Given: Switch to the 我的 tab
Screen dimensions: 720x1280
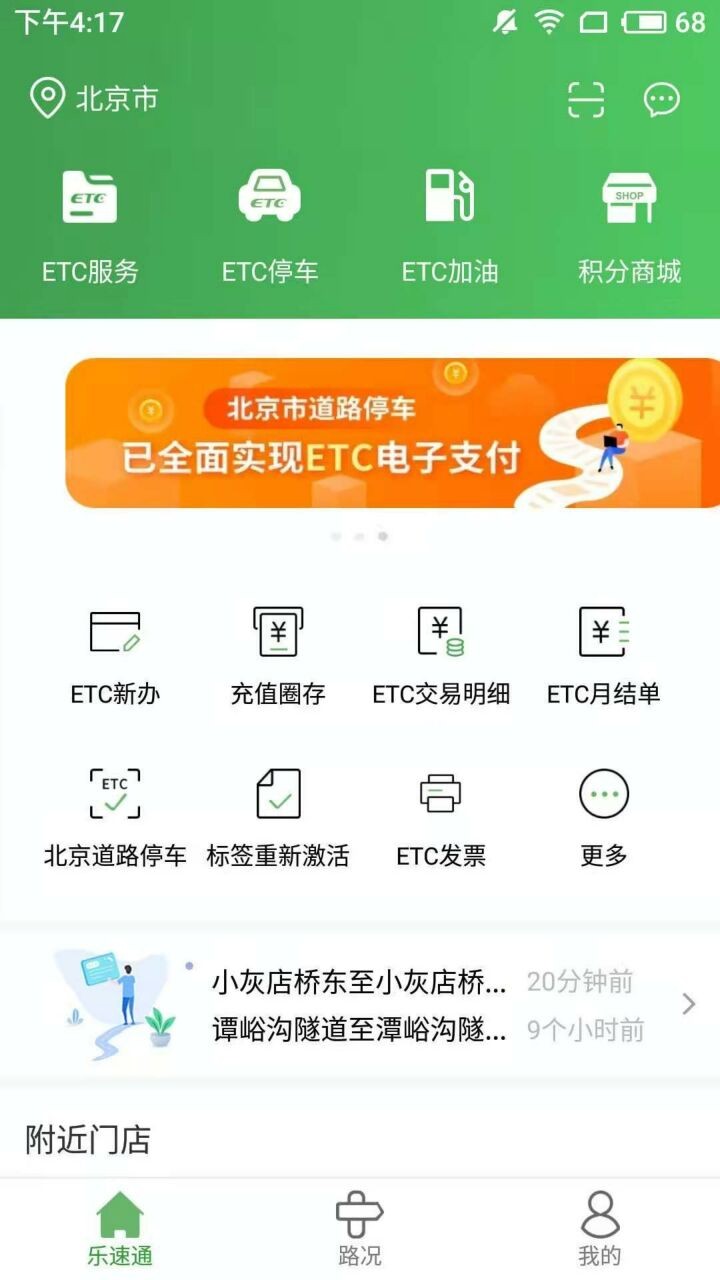Looking at the screenshot, I should [x=599, y=1229].
